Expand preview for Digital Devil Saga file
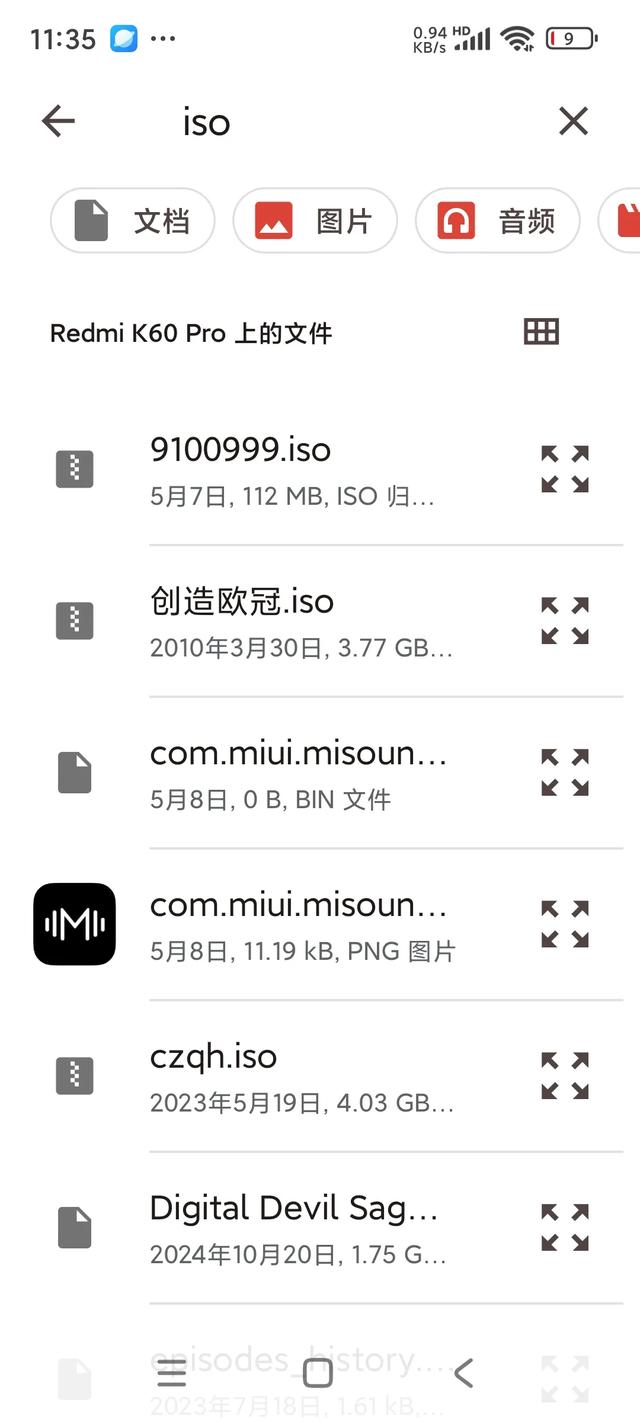 tap(565, 1227)
